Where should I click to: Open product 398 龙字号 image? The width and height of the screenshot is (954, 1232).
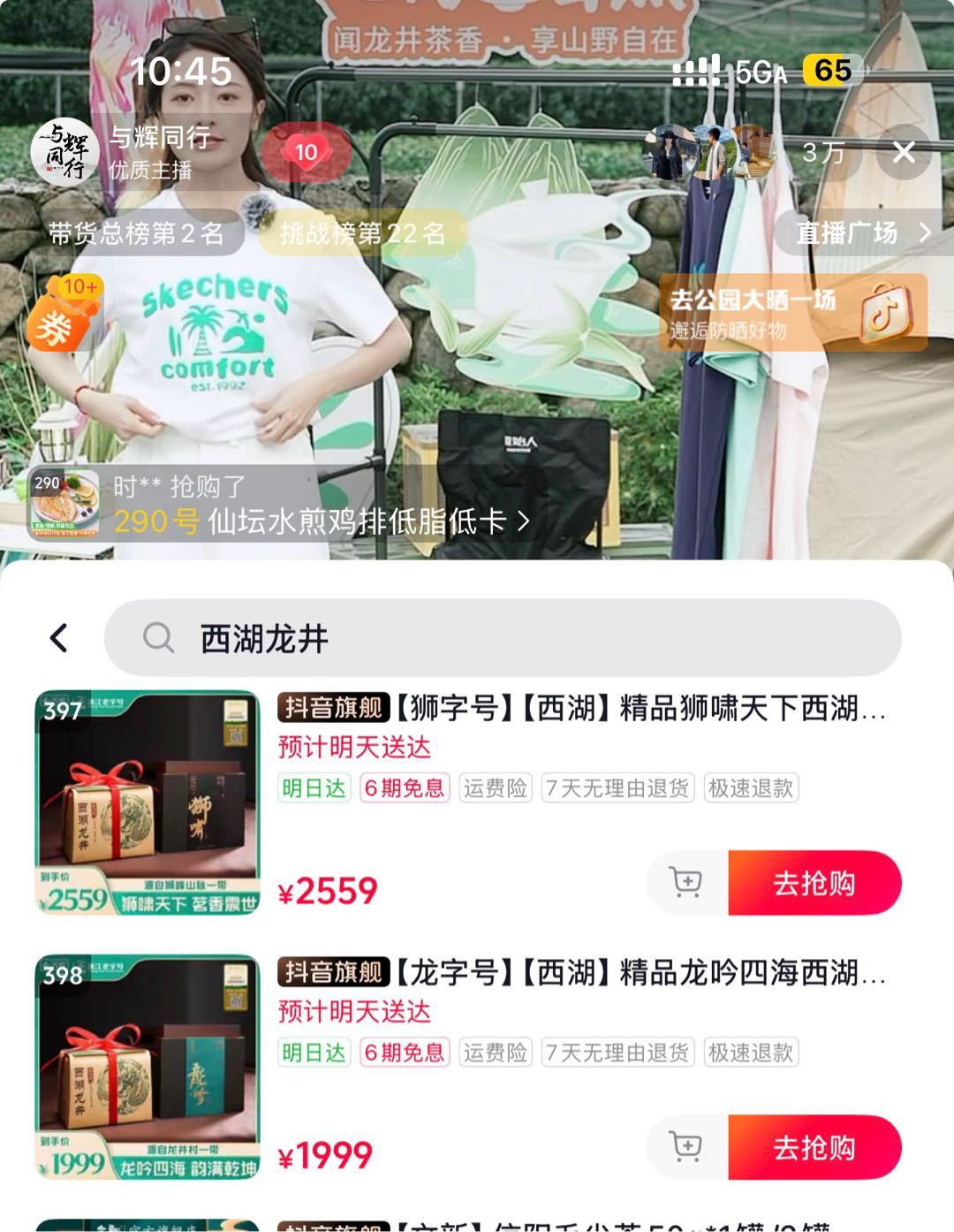pos(148,1067)
